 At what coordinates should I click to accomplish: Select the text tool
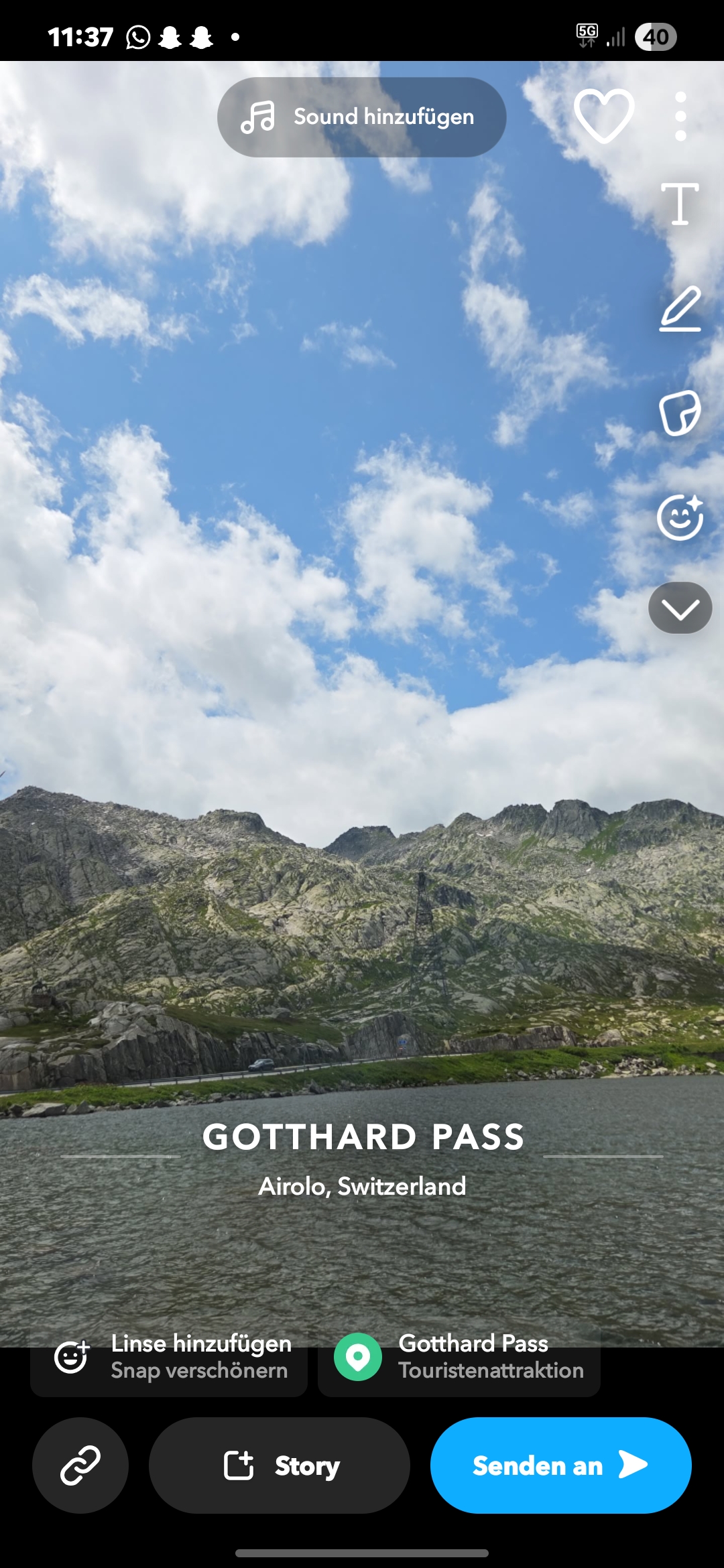680,204
